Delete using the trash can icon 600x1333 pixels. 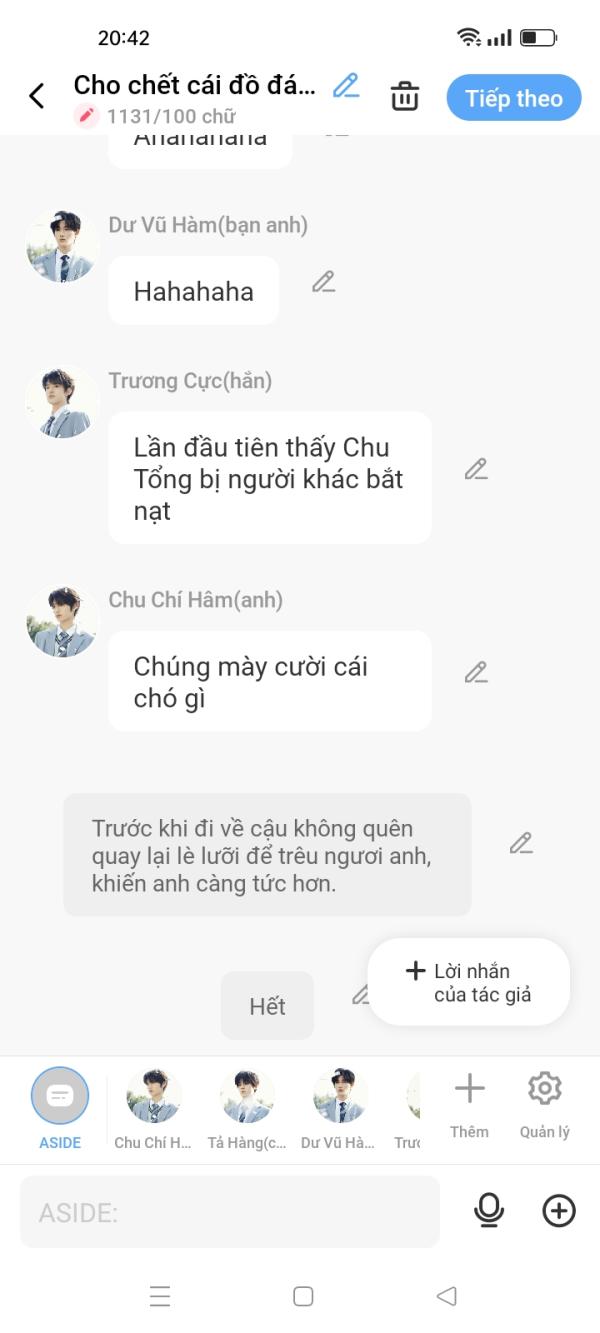[x=405, y=97]
